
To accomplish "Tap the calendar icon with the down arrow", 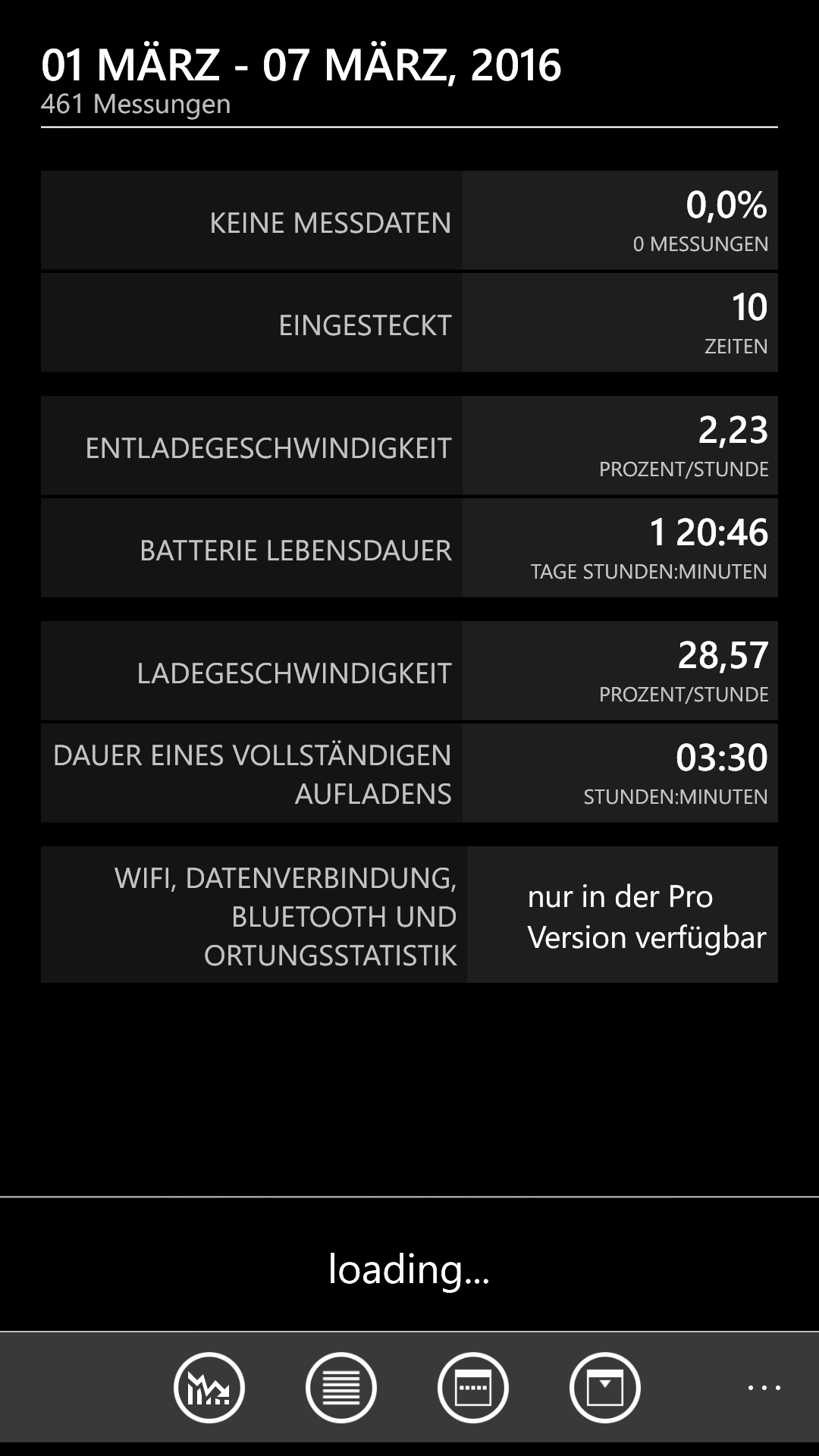I will (605, 1388).
